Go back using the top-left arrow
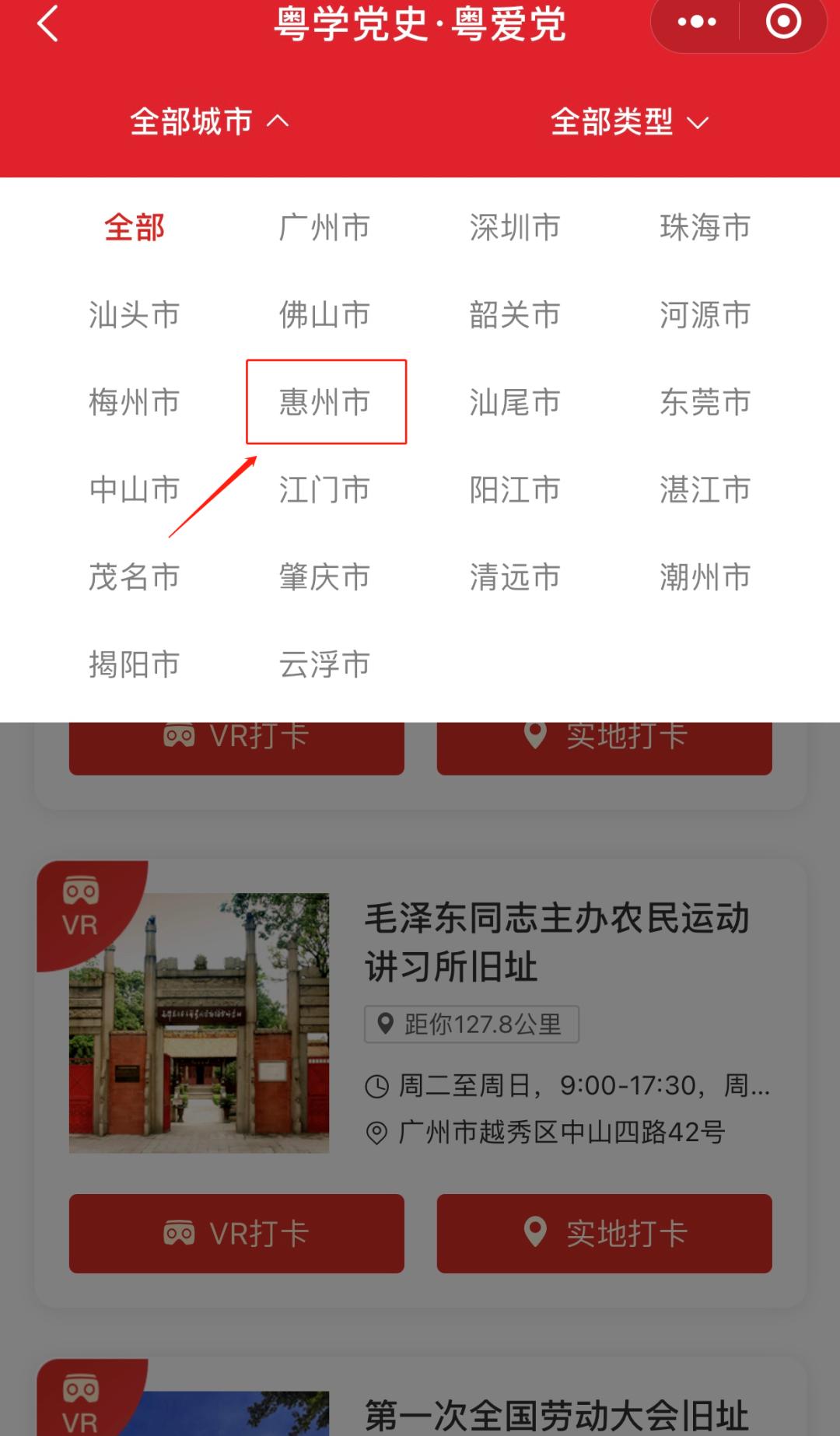Viewport: 840px width, 1436px height. (x=48, y=23)
